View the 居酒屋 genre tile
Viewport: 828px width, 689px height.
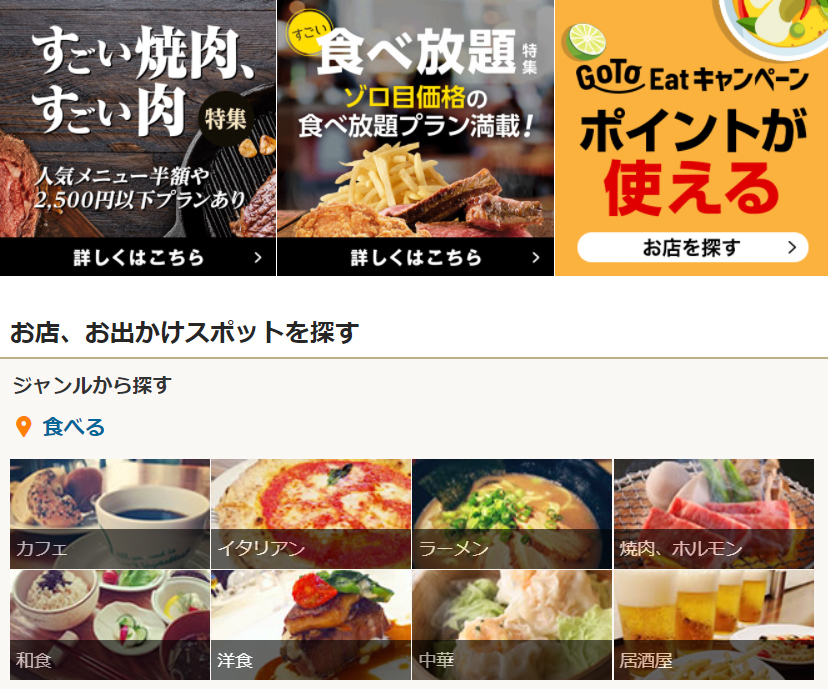pyautogui.click(x=713, y=625)
